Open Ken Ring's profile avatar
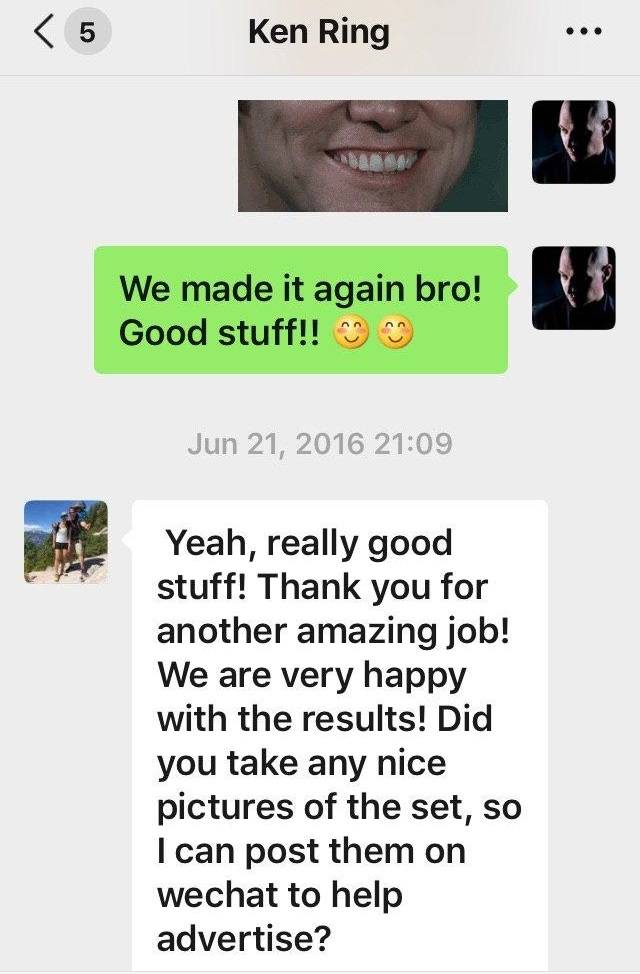Viewport: 640px width, 974px height. (66, 542)
